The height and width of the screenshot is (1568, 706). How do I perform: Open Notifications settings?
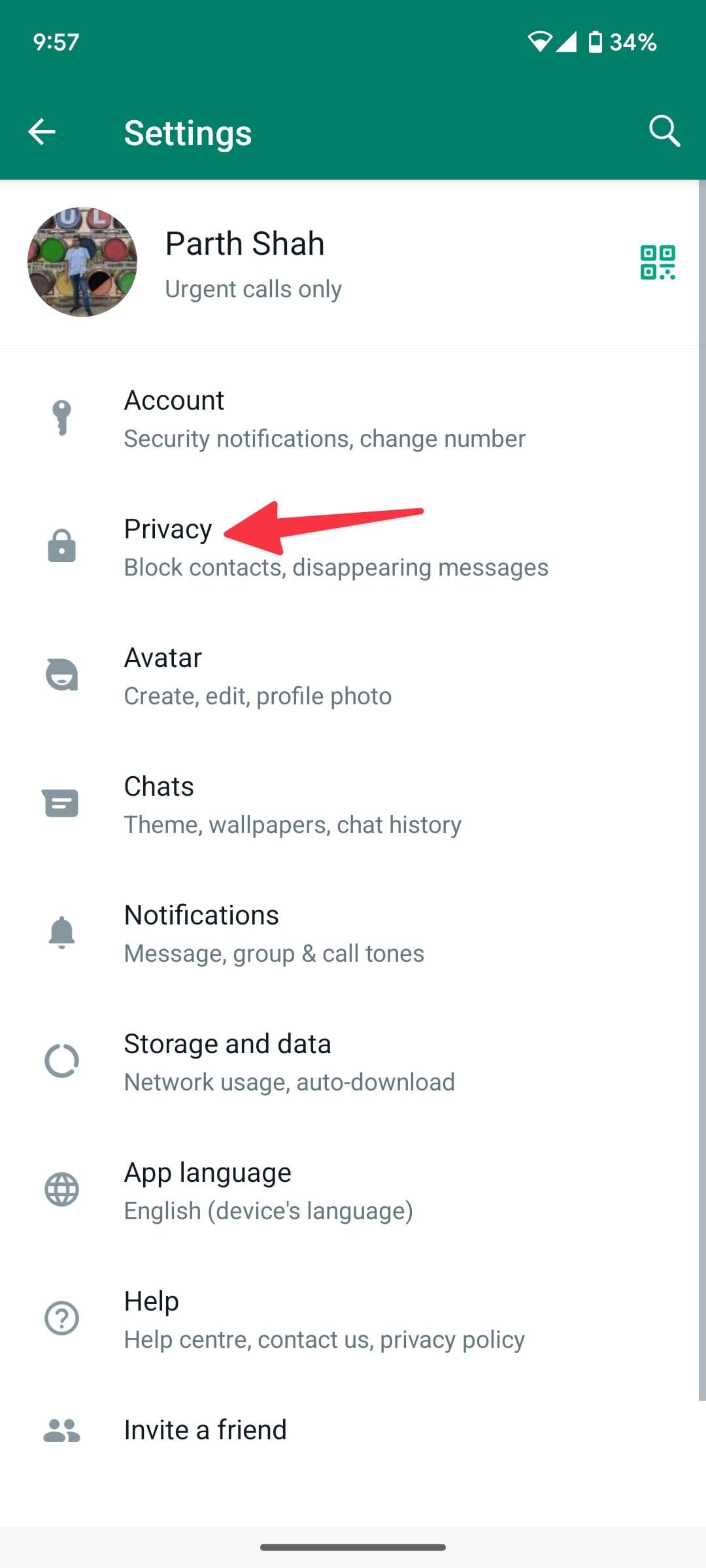(274, 933)
